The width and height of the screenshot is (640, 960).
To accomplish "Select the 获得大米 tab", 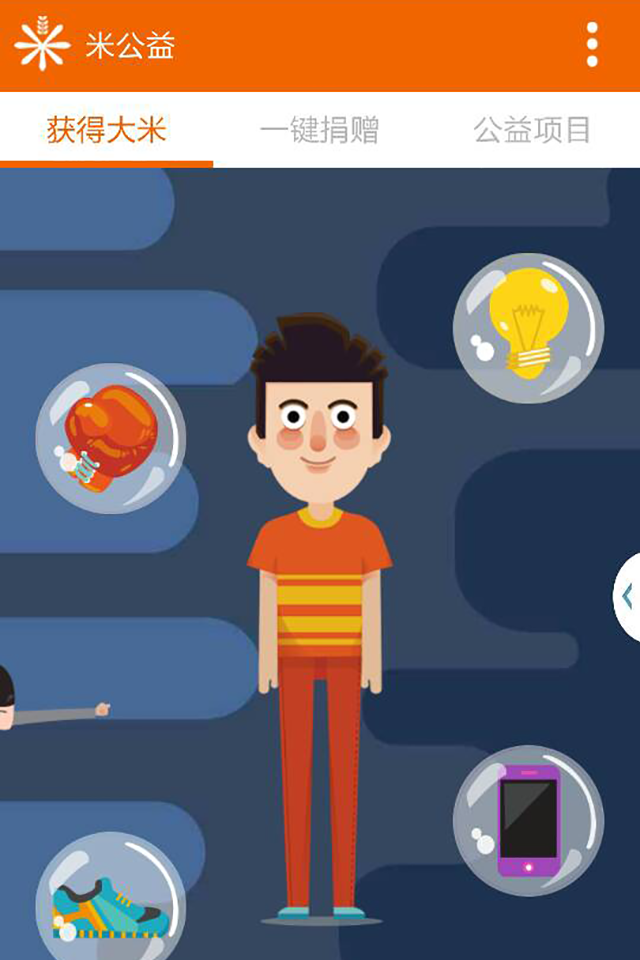I will pyautogui.click(x=106, y=130).
